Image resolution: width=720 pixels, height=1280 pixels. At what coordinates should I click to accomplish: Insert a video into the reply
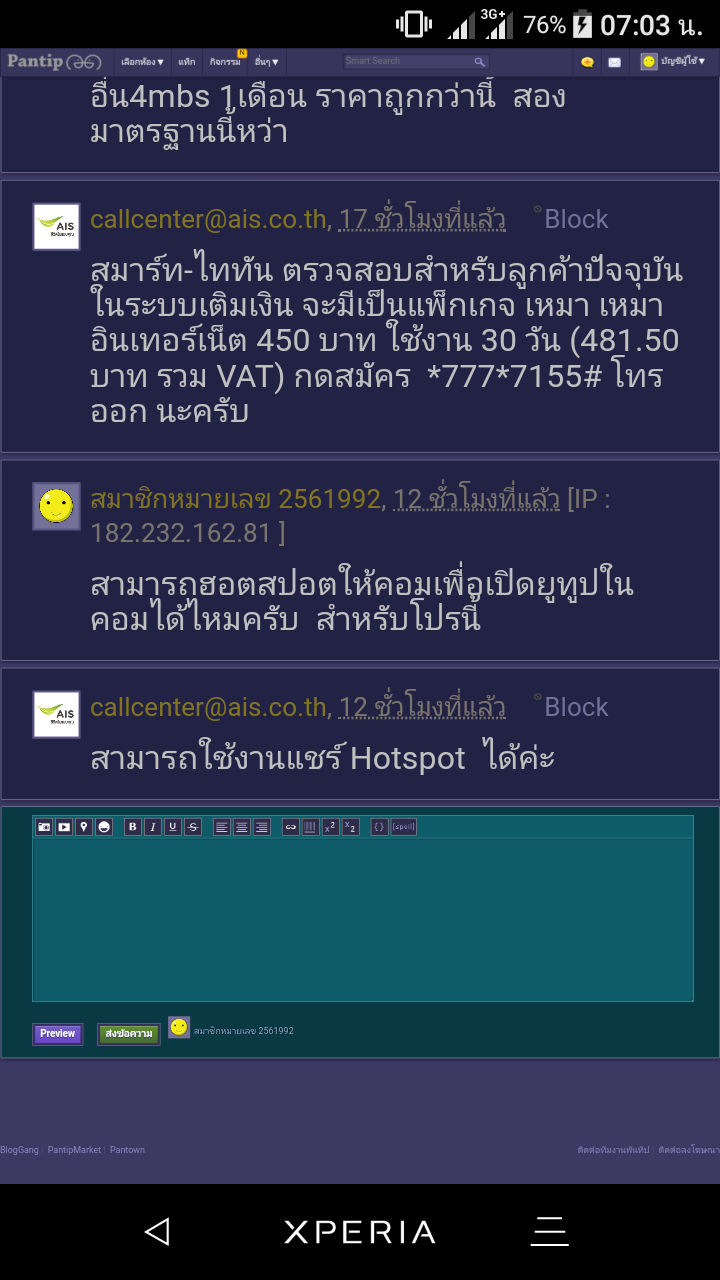64,827
